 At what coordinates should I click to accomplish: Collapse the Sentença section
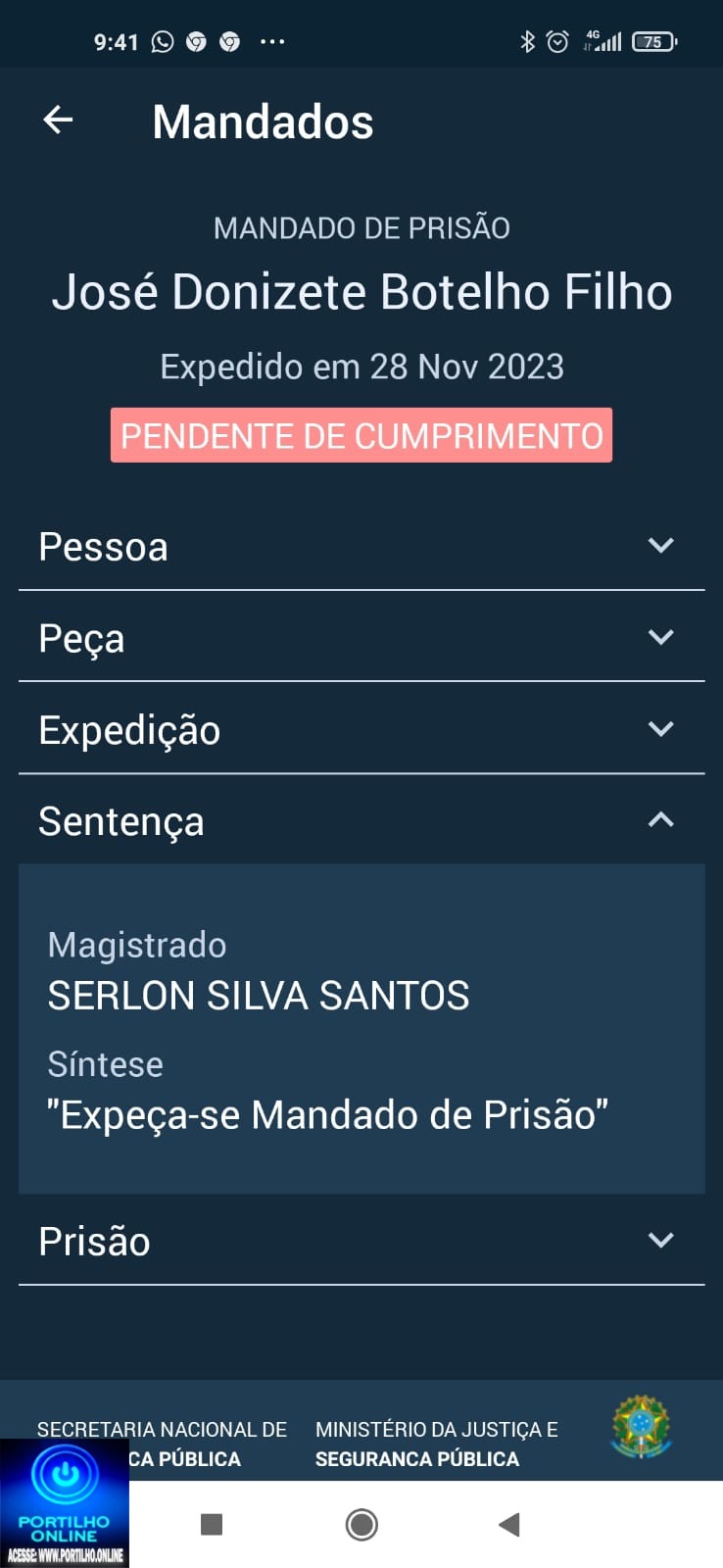pyautogui.click(x=361, y=821)
